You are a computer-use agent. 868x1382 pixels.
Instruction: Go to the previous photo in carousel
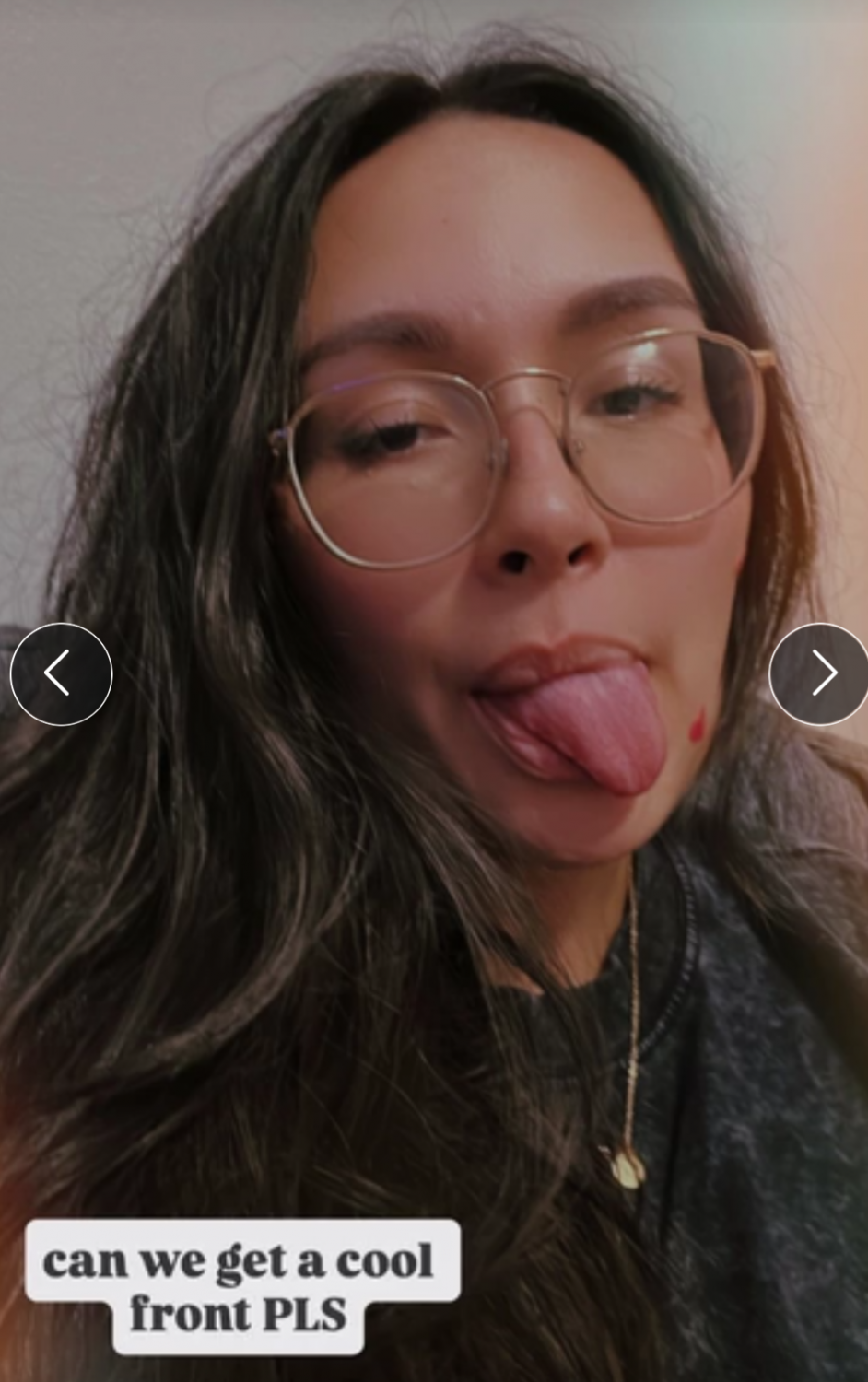[61, 674]
